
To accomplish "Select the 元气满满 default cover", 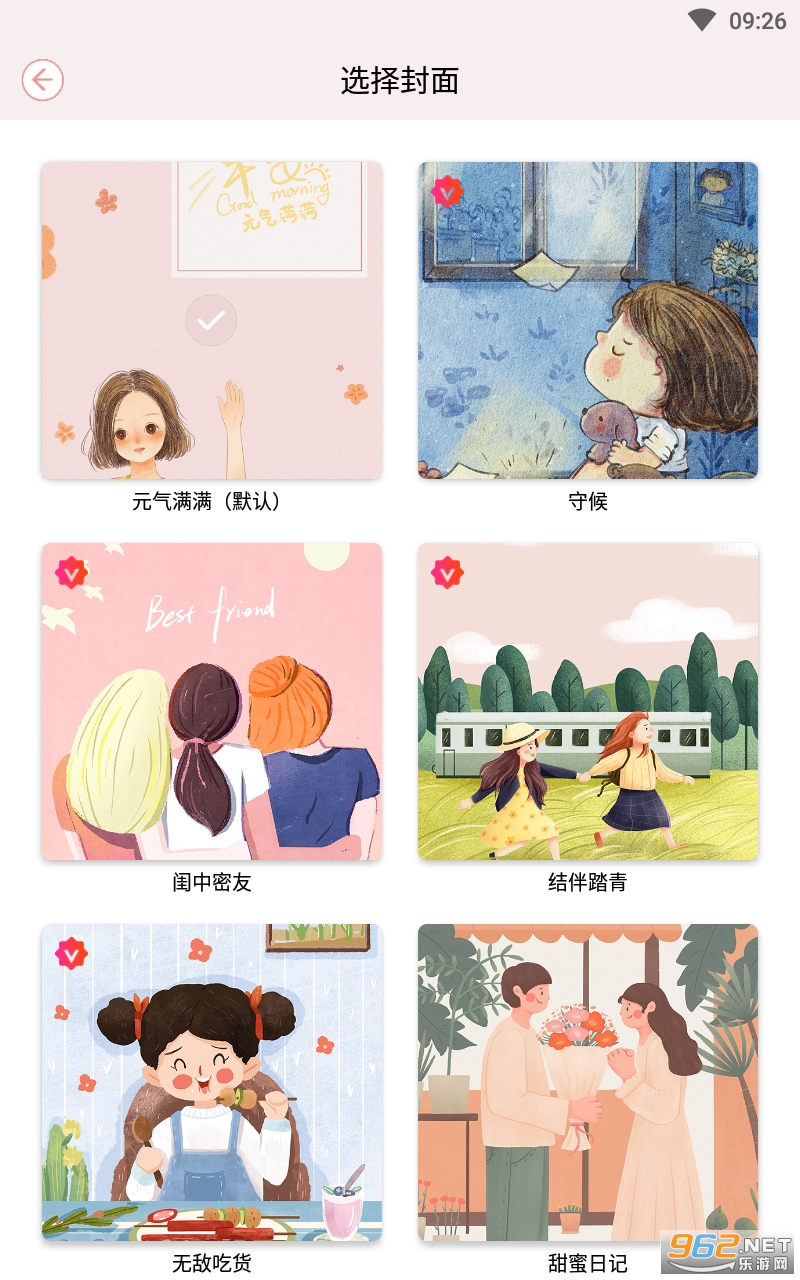I will tap(212, 320).
